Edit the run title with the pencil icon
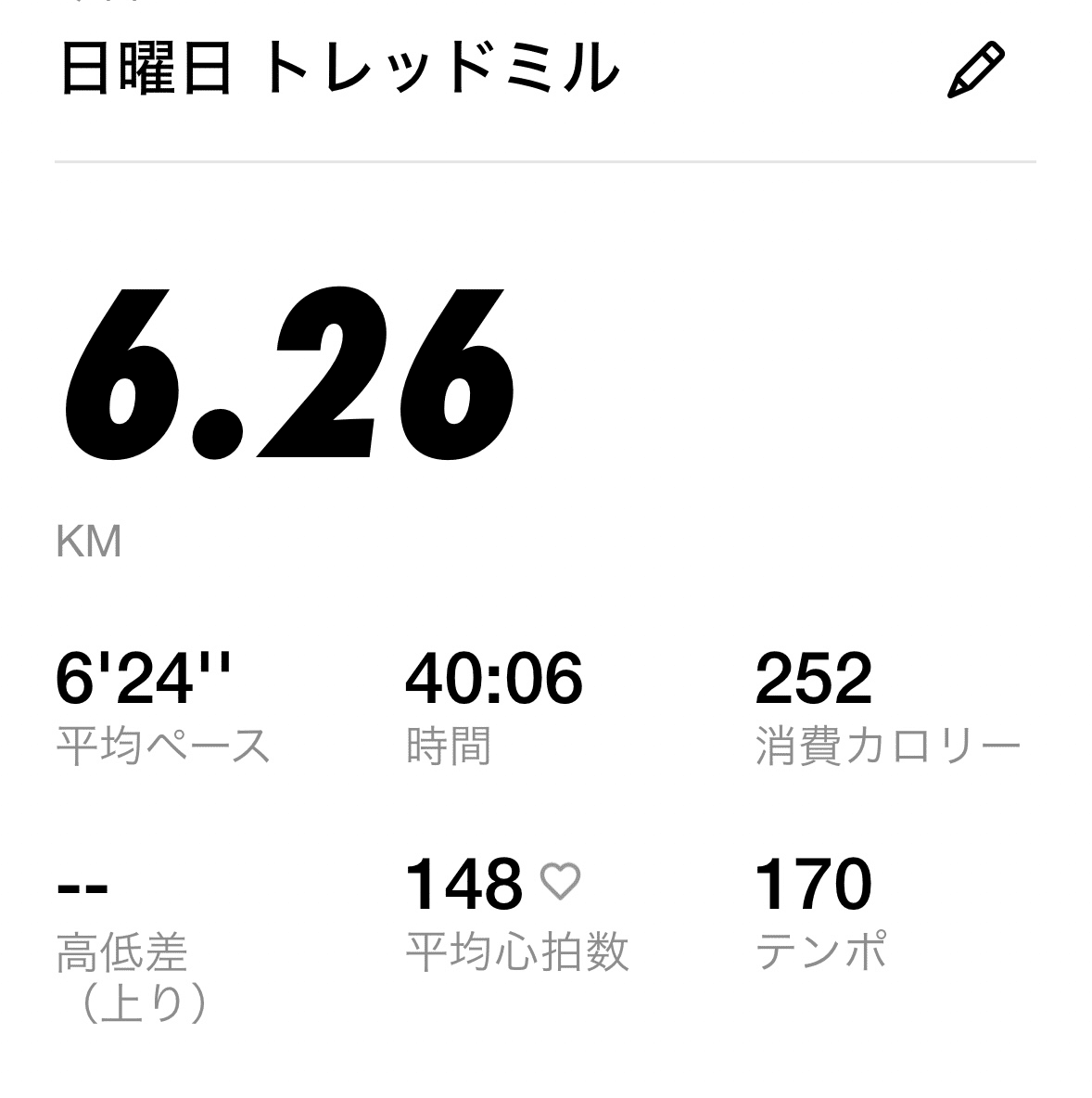 pos(975,70)
